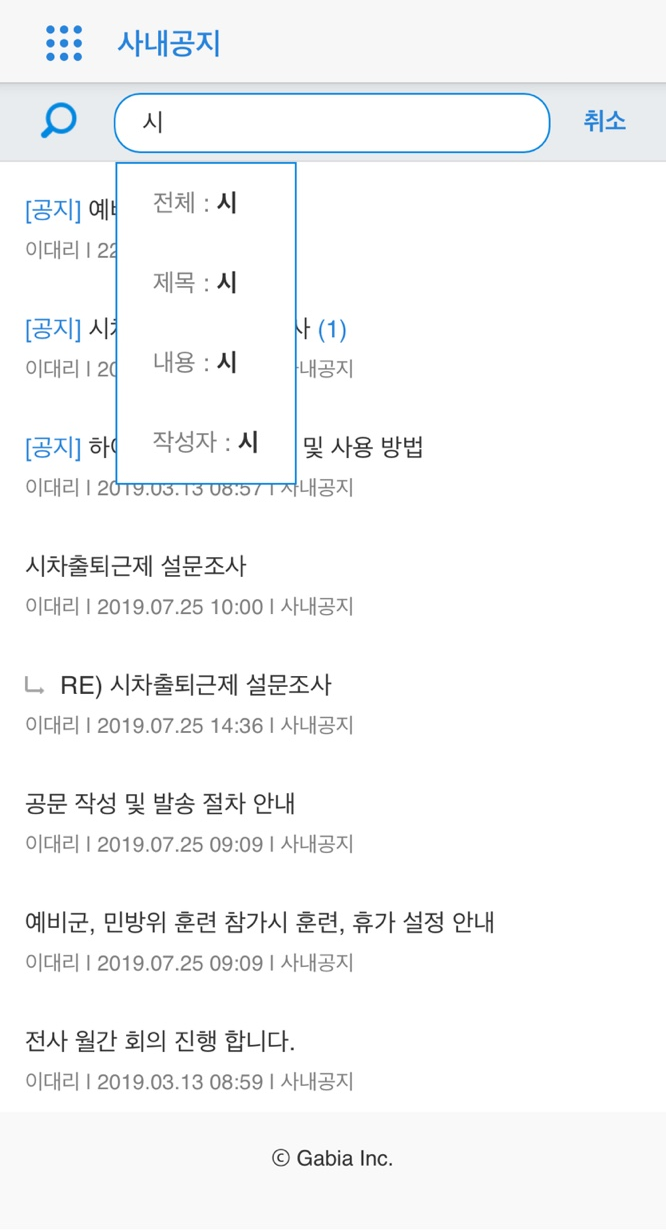Open the notice ending in 및 사용 방법
666x1232 pixels.
pyautogui.click(x=333, y=466)
